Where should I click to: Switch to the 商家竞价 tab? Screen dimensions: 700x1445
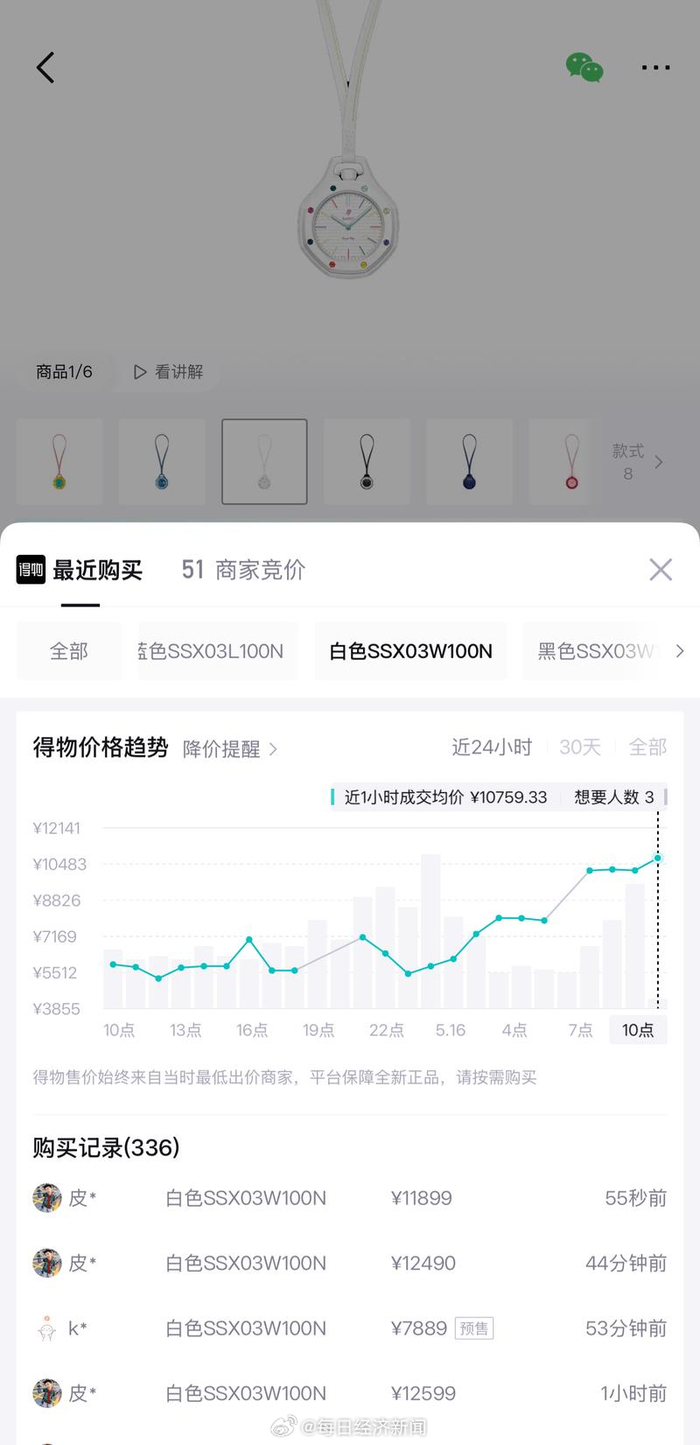pyautogui.click(x=243, y=570)
